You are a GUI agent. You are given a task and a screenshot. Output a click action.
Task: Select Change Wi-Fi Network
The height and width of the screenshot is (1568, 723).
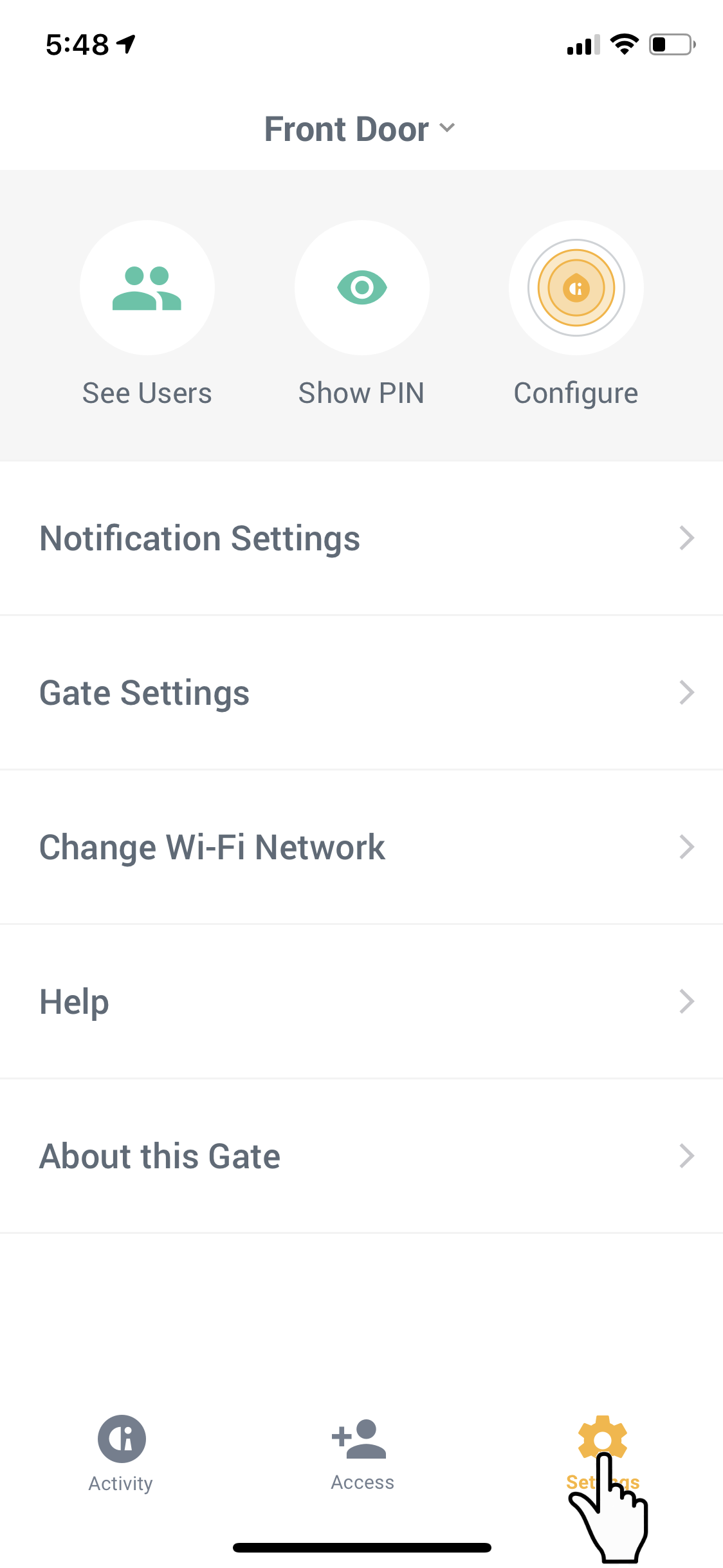point(361,847)
